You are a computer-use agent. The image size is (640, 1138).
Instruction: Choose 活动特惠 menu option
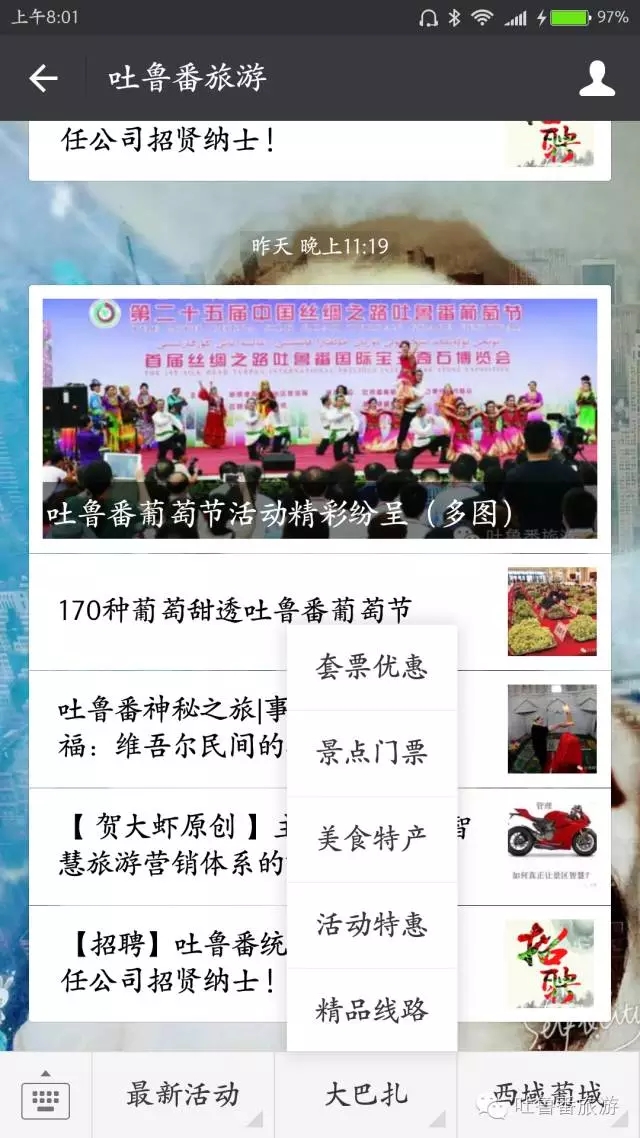tap(372, 924)
